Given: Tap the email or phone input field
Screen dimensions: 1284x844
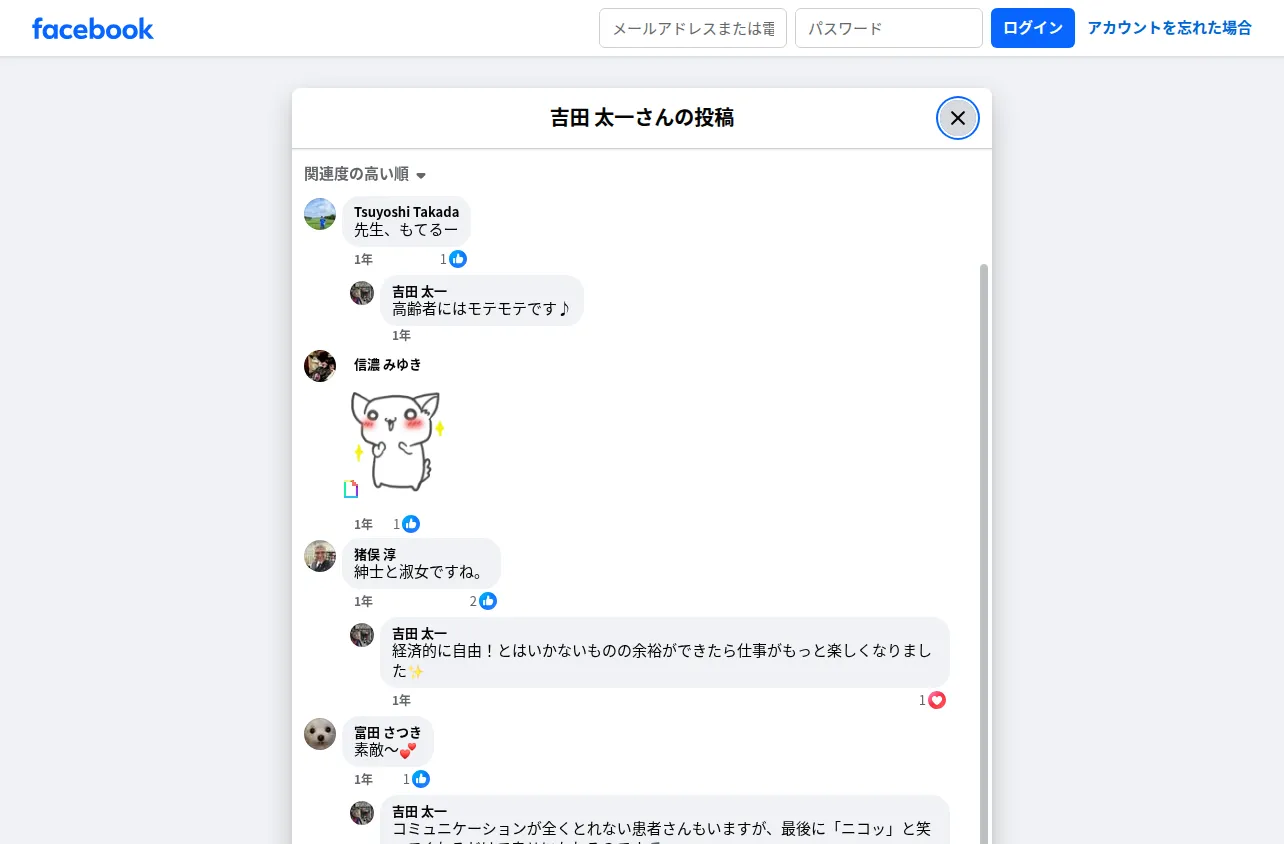Looking at the screenshot, I should pos(693,28).
